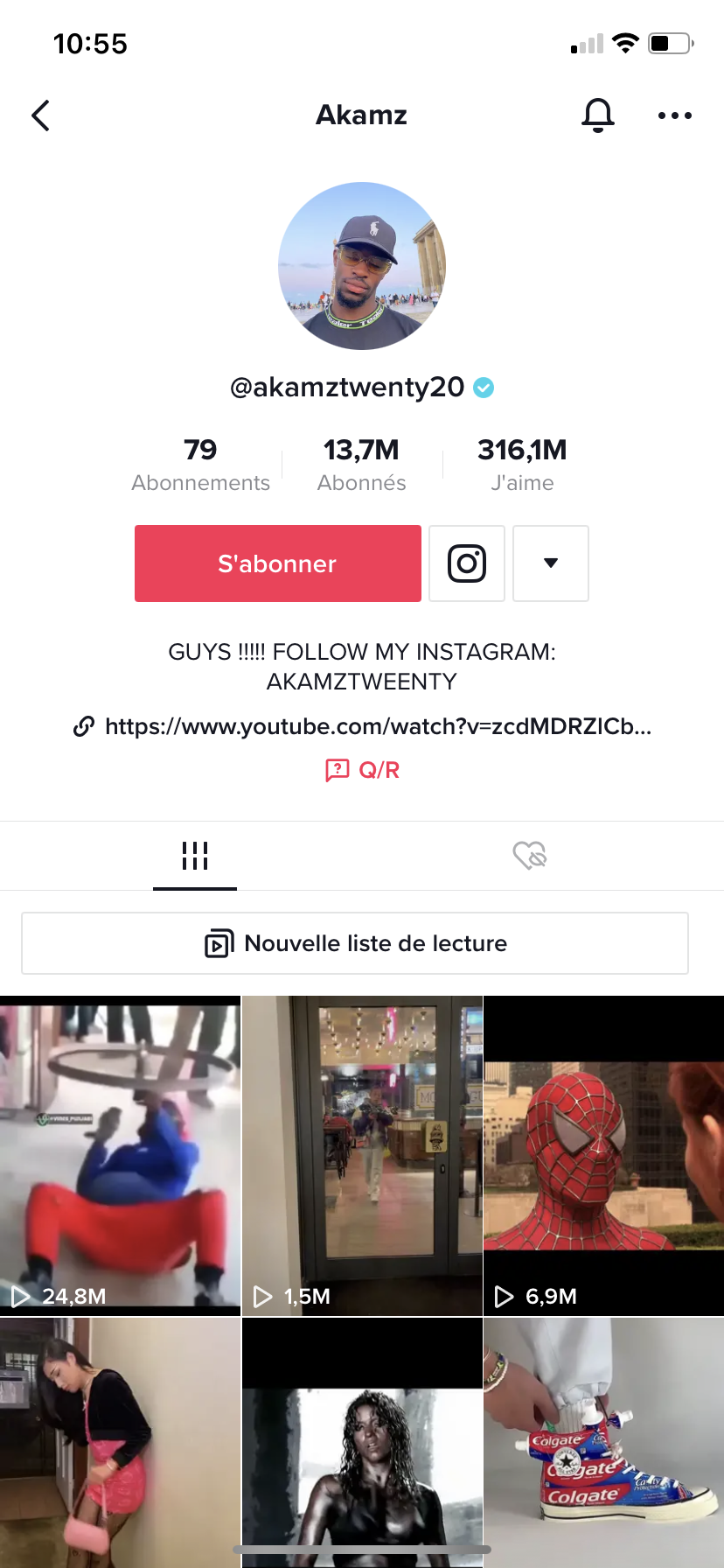Play the video with 24,8M views

(x=120, y=1155)
